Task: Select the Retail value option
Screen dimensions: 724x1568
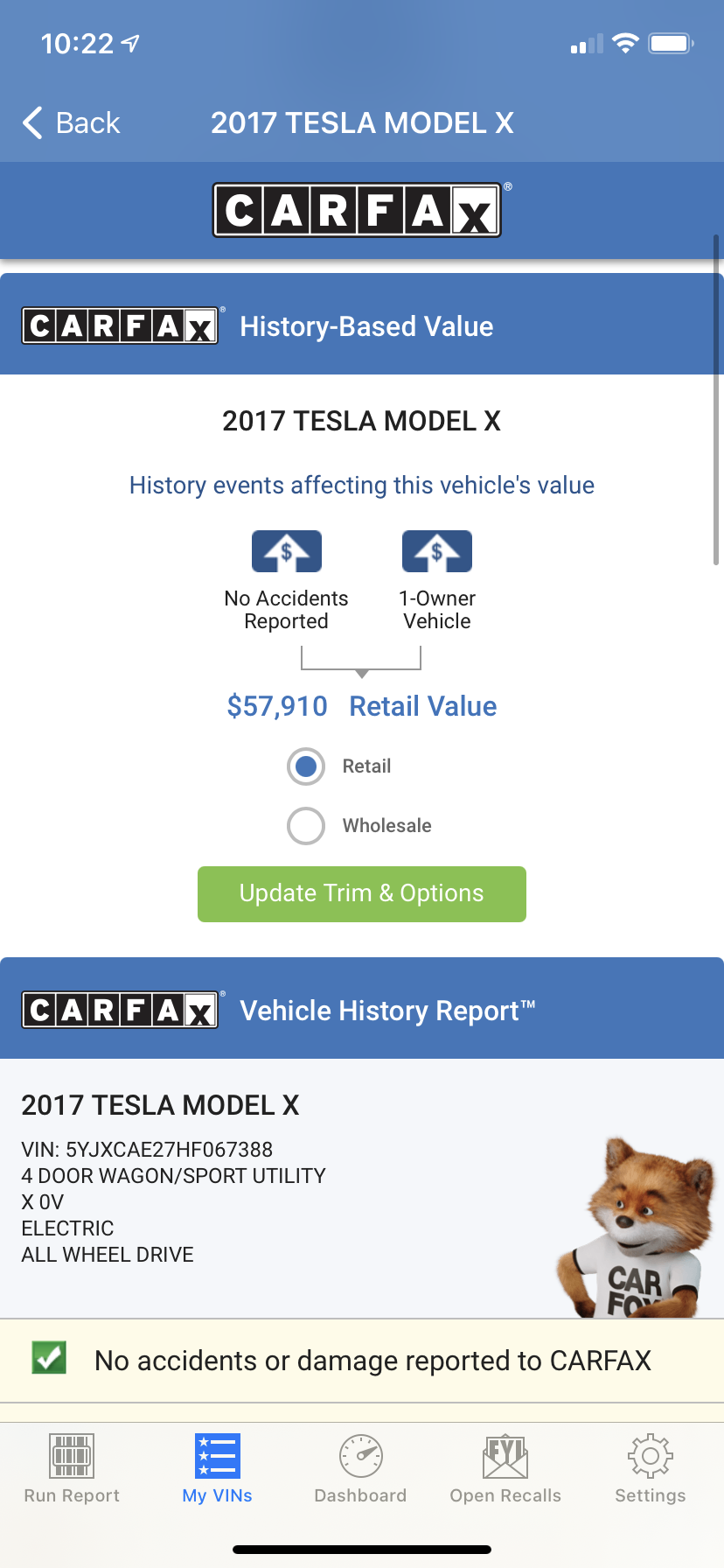Action: 306,766
